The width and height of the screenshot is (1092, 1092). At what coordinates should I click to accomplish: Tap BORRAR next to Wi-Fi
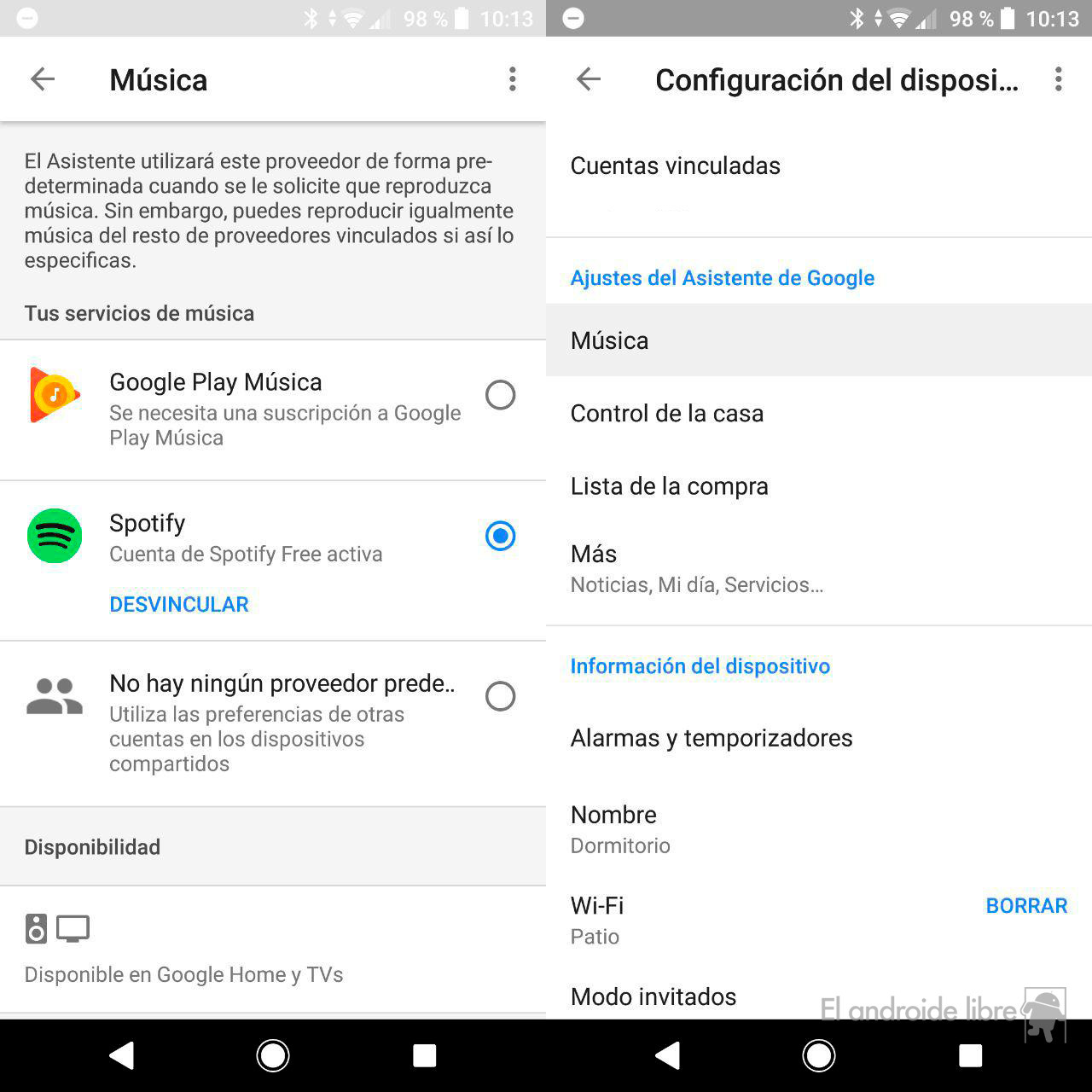pyautogui.click(x=1025, y=906)
